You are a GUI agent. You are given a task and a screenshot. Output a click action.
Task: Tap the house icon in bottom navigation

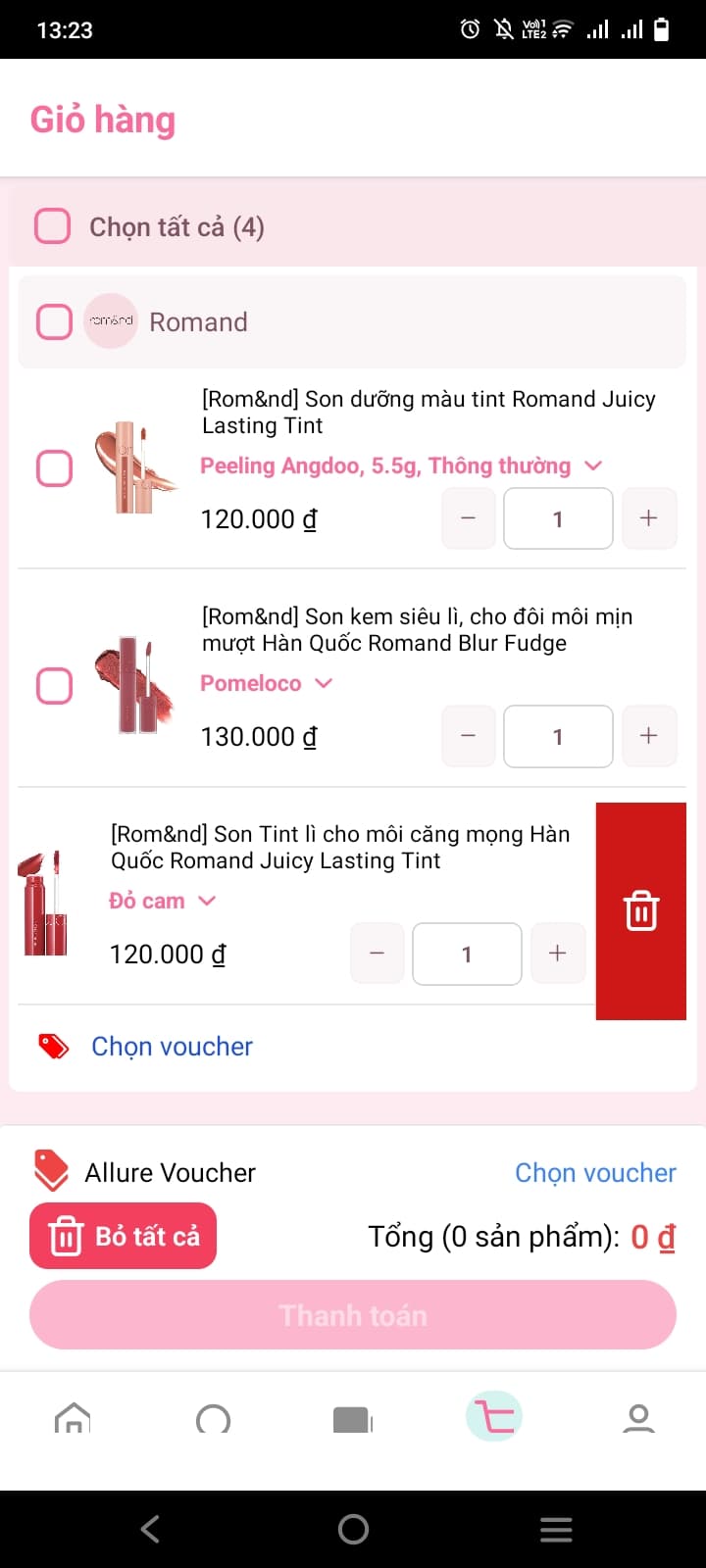(75, 1418)
